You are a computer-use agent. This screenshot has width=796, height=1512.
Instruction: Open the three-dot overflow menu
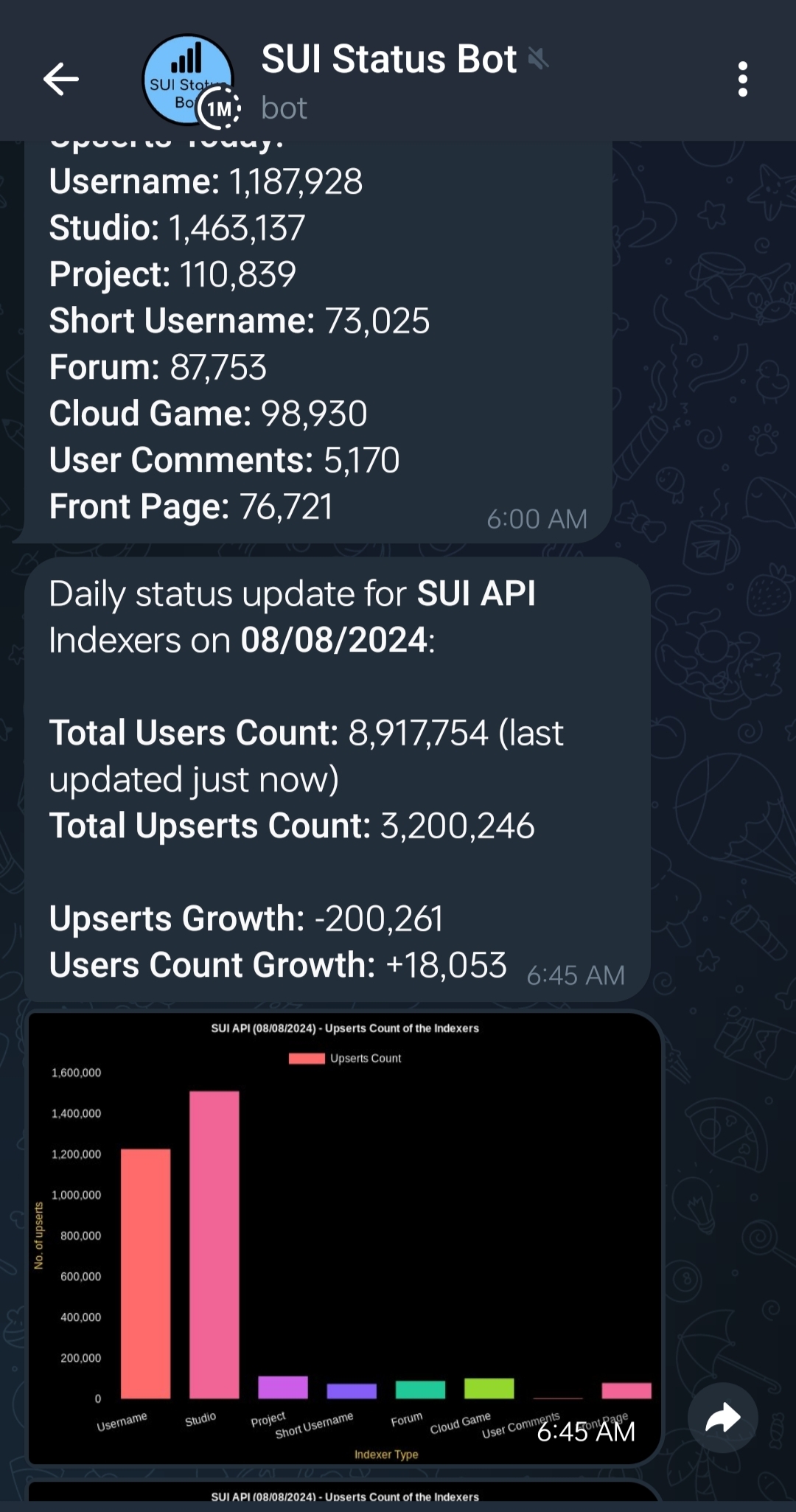[x=742, y=79]
